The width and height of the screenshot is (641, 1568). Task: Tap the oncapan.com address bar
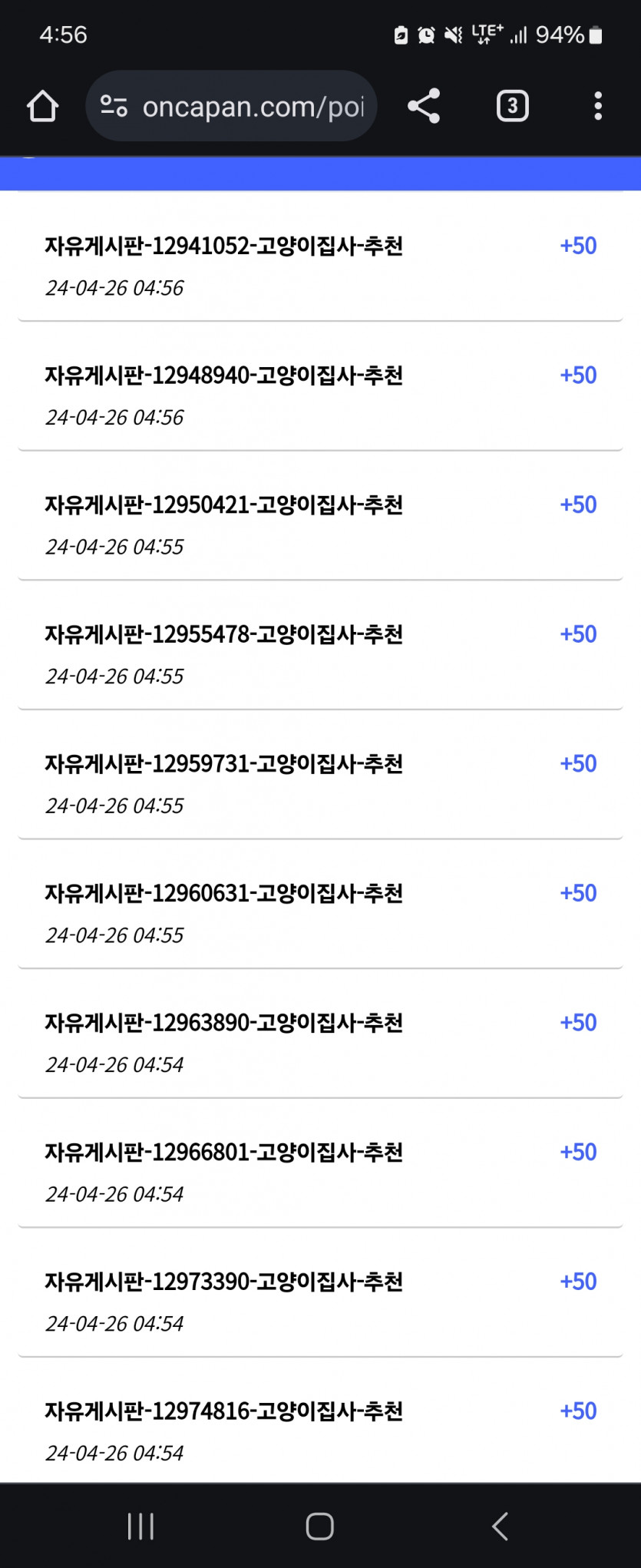click(253, 107)
